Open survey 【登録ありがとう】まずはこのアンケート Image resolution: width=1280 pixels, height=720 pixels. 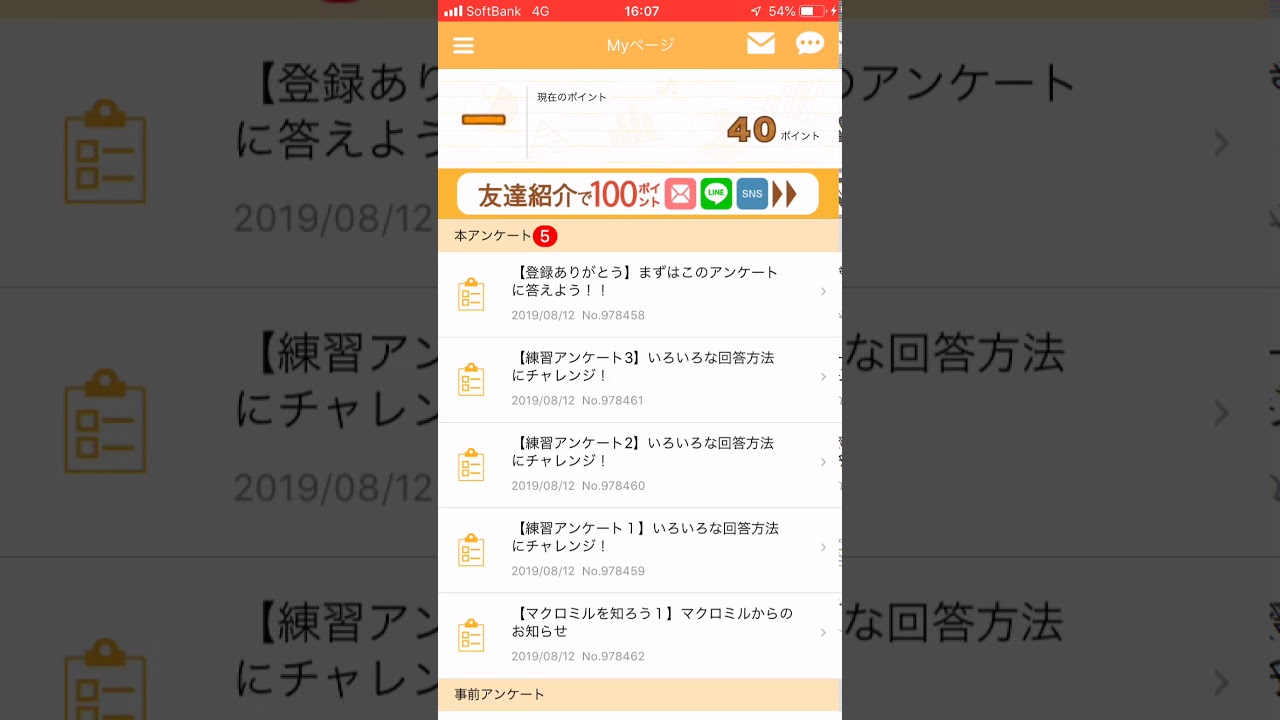(640, 293)
